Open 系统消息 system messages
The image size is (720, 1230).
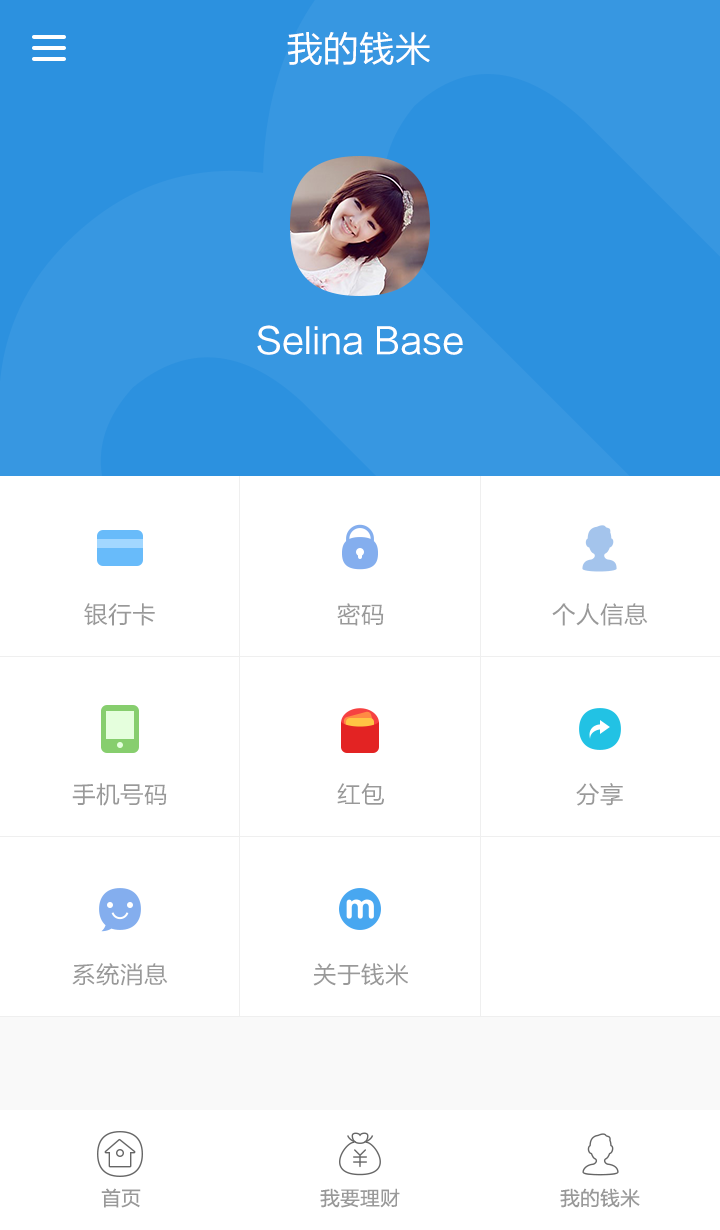[x=120, y=927]
